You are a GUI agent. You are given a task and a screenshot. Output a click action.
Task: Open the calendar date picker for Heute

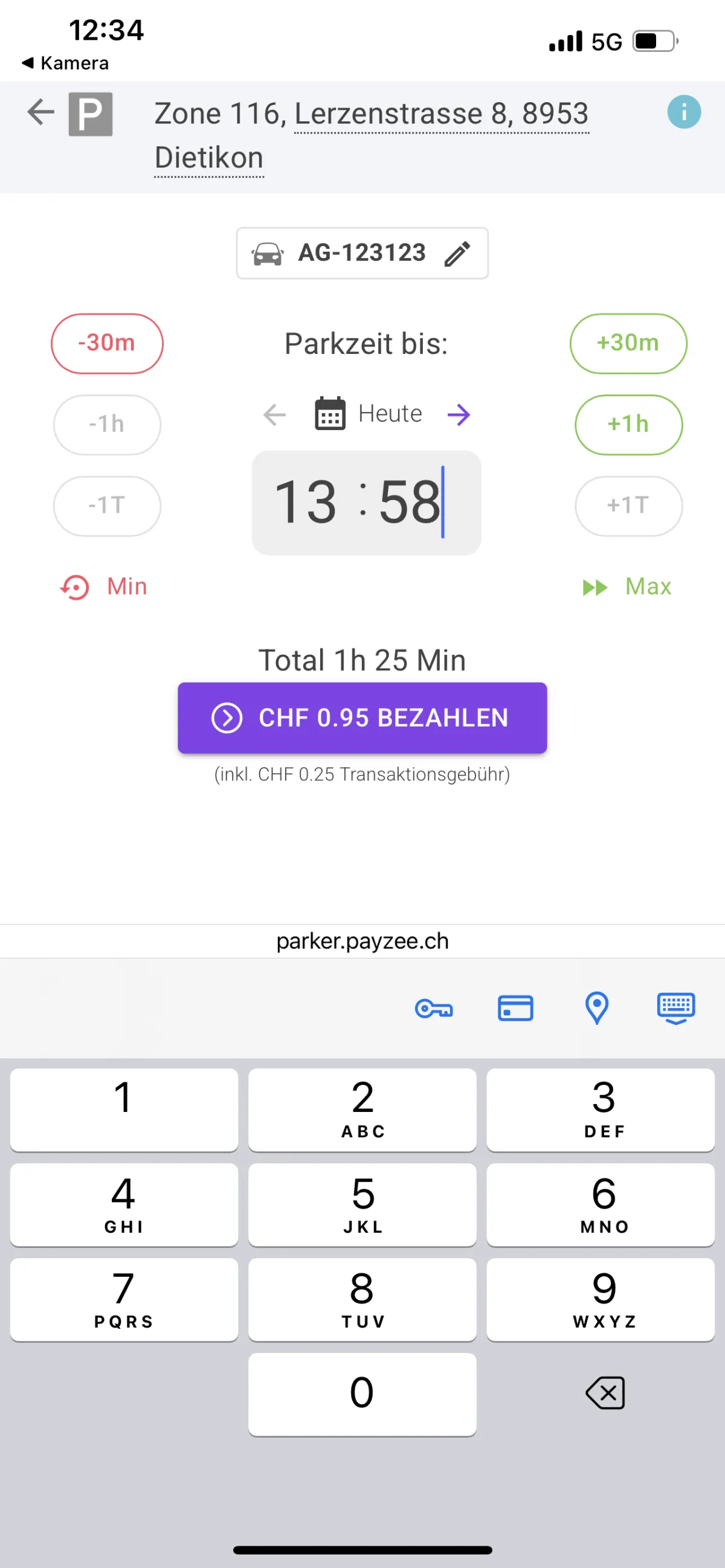(330, 414)
